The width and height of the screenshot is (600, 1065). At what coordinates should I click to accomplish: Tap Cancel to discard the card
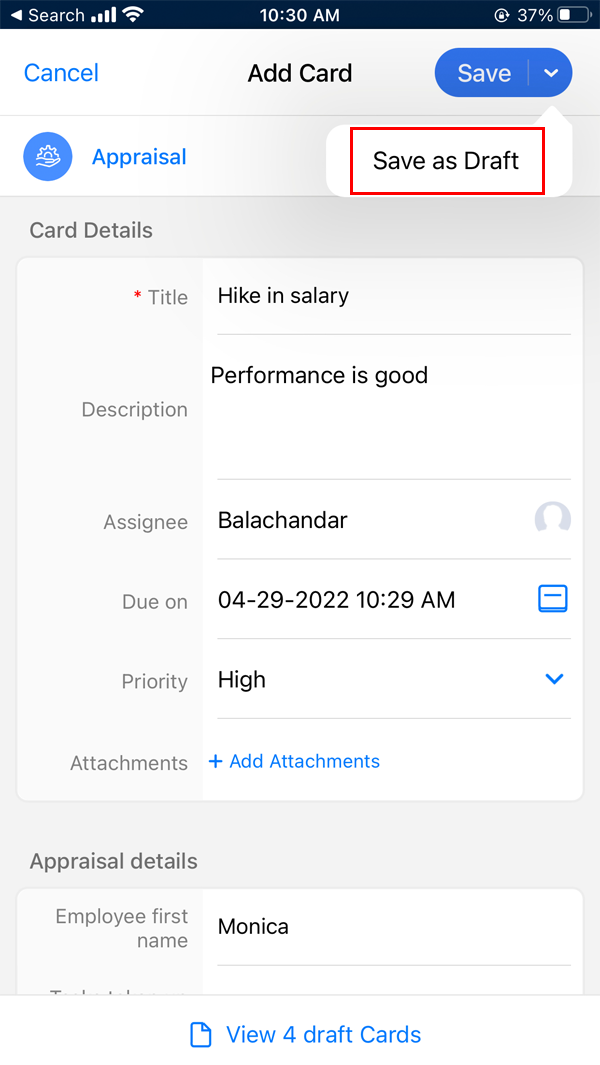click(61, 73)
